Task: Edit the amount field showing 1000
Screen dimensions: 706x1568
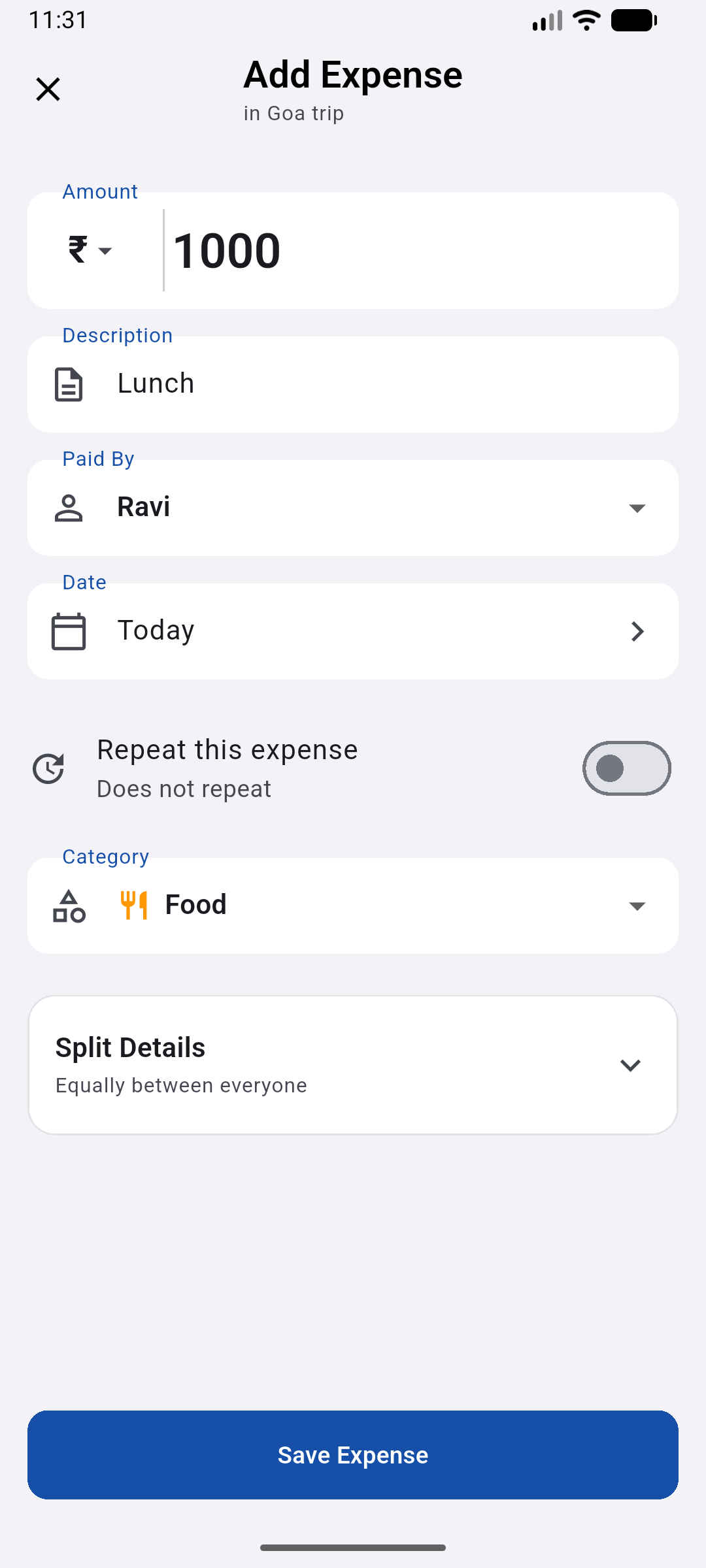Action: click(418, 251)
